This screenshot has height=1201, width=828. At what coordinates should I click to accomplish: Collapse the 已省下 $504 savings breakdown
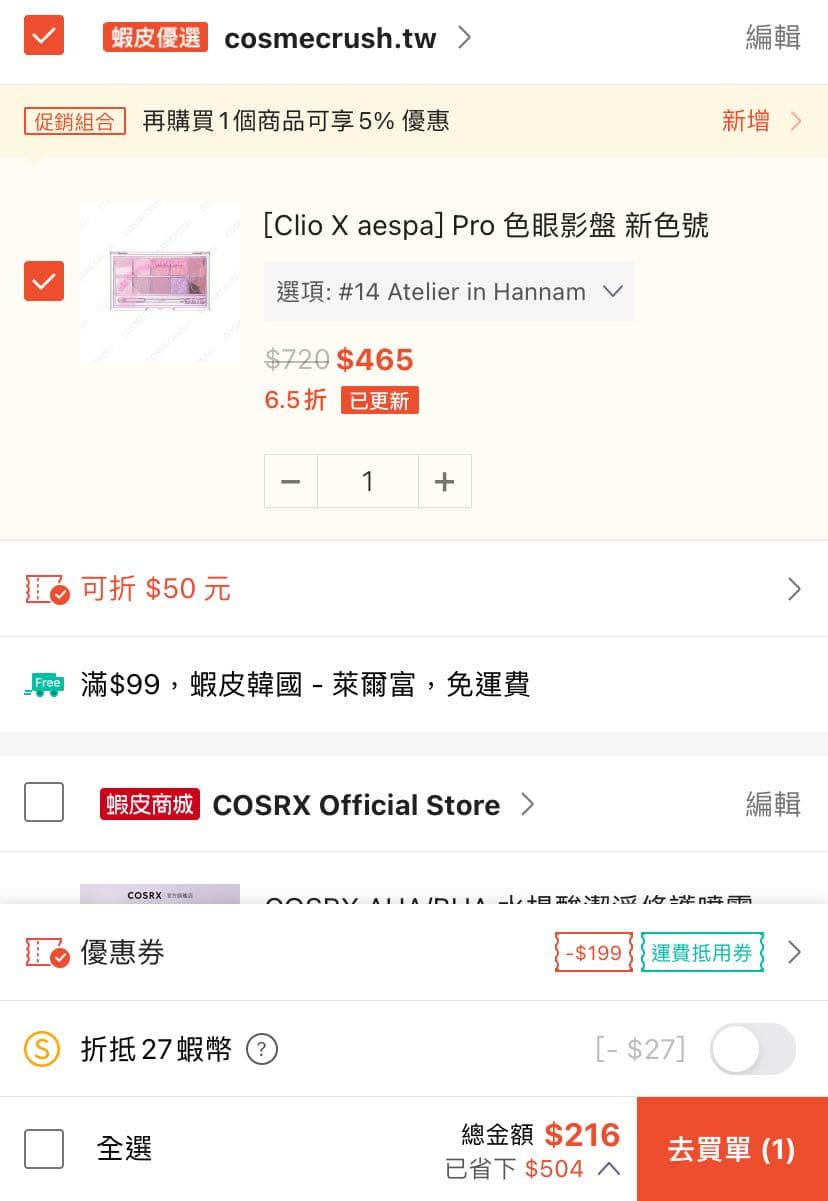[608, 1168]
